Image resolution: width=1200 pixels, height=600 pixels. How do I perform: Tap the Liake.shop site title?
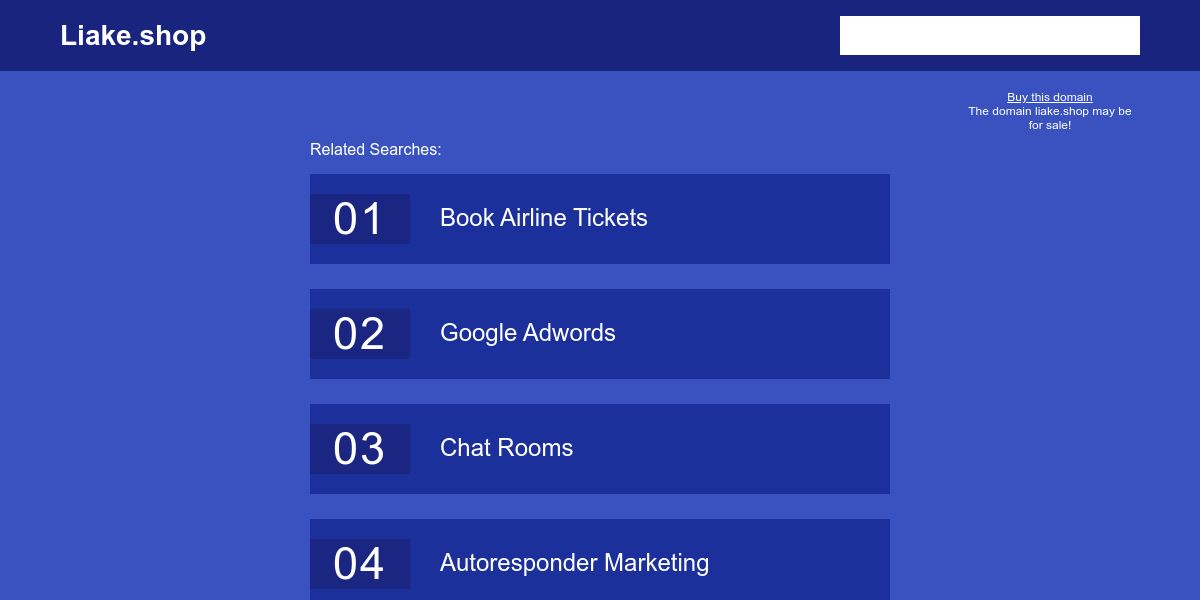133,36
